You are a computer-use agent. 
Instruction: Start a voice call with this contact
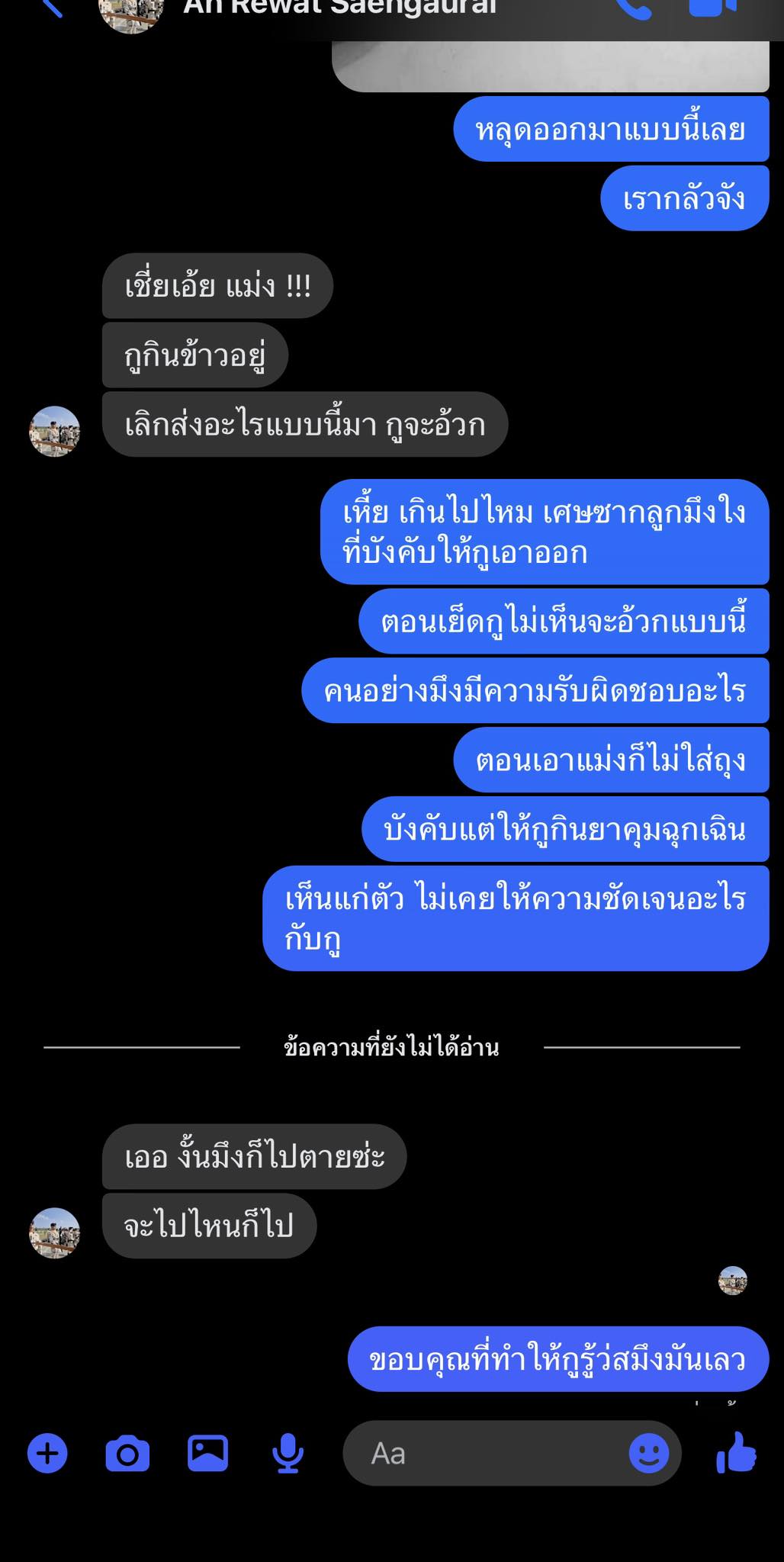[x=633, y=8]
